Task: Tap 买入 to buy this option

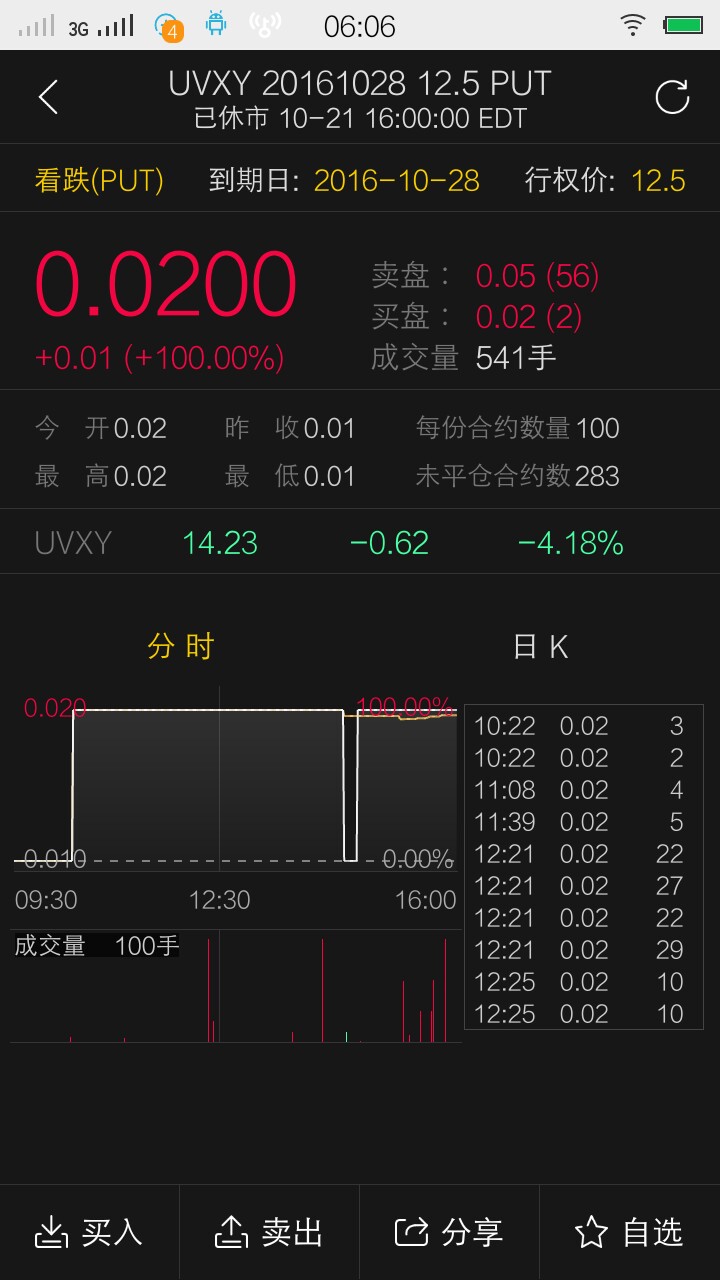Action: click(90, 1232)
